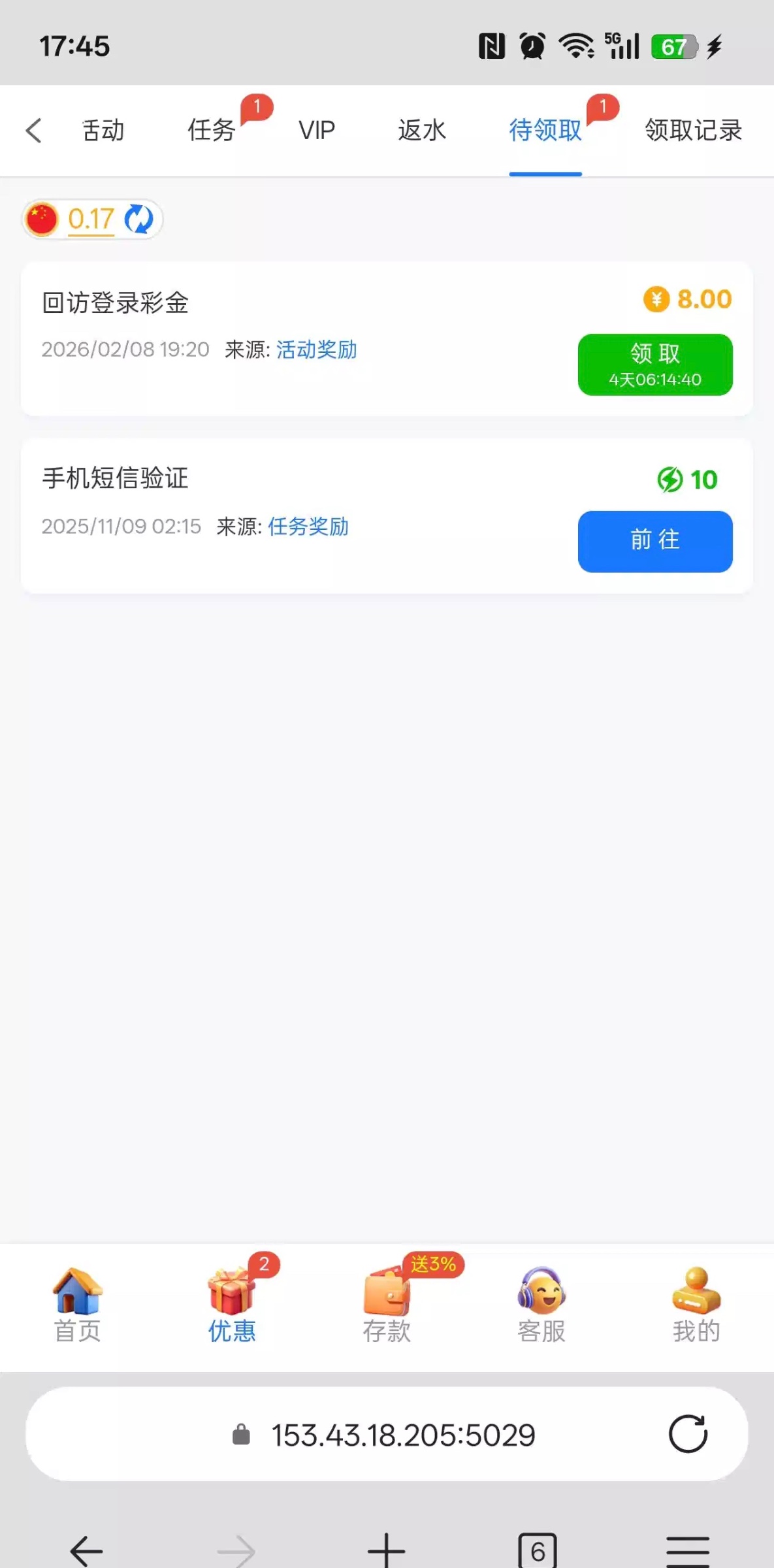Open the 任务 tab
Viewport: 774px width, 1568px height.
(x=212, y=130)
